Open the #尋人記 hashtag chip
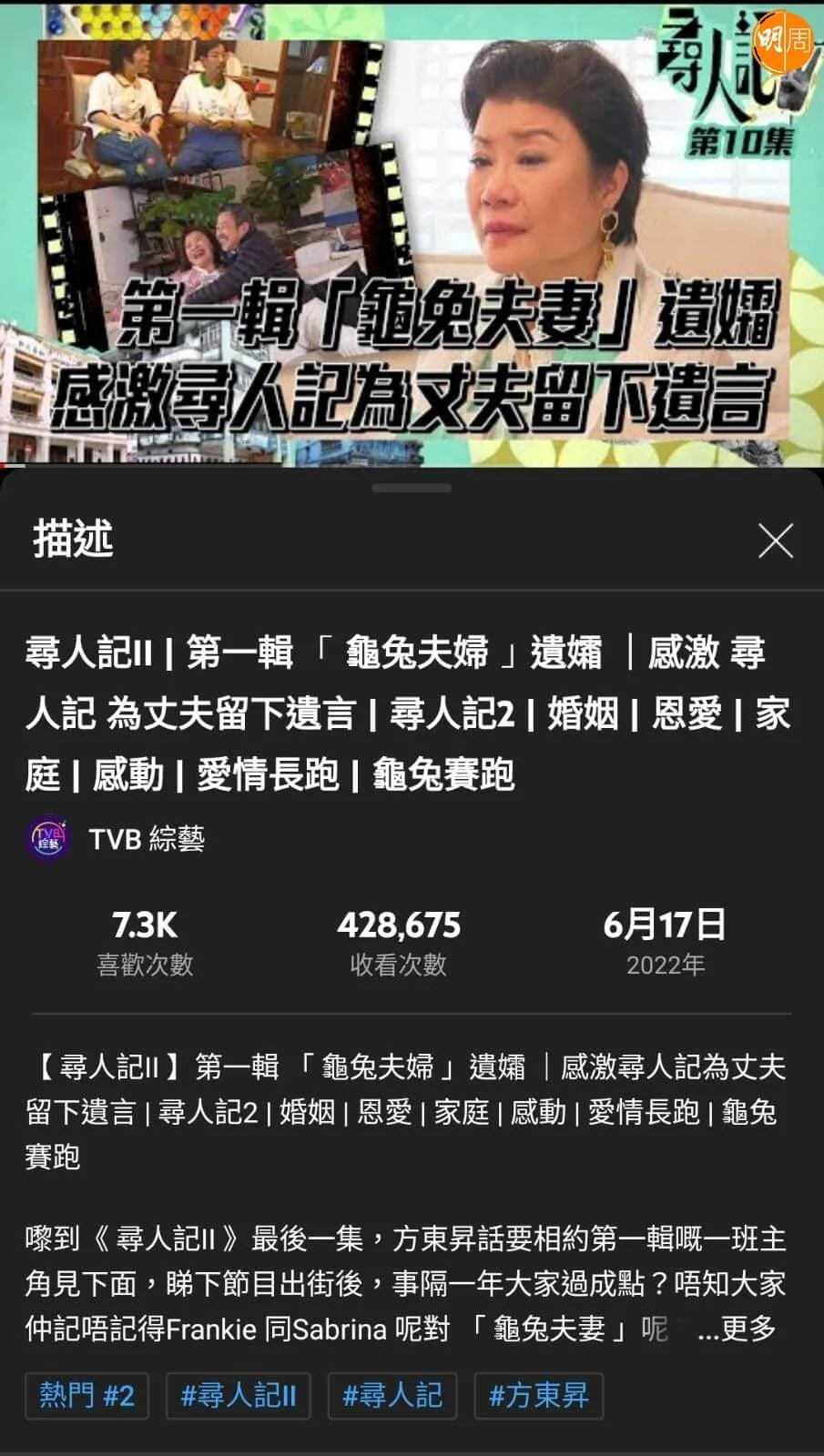Screen dimensions: 824x1456 392,1395
